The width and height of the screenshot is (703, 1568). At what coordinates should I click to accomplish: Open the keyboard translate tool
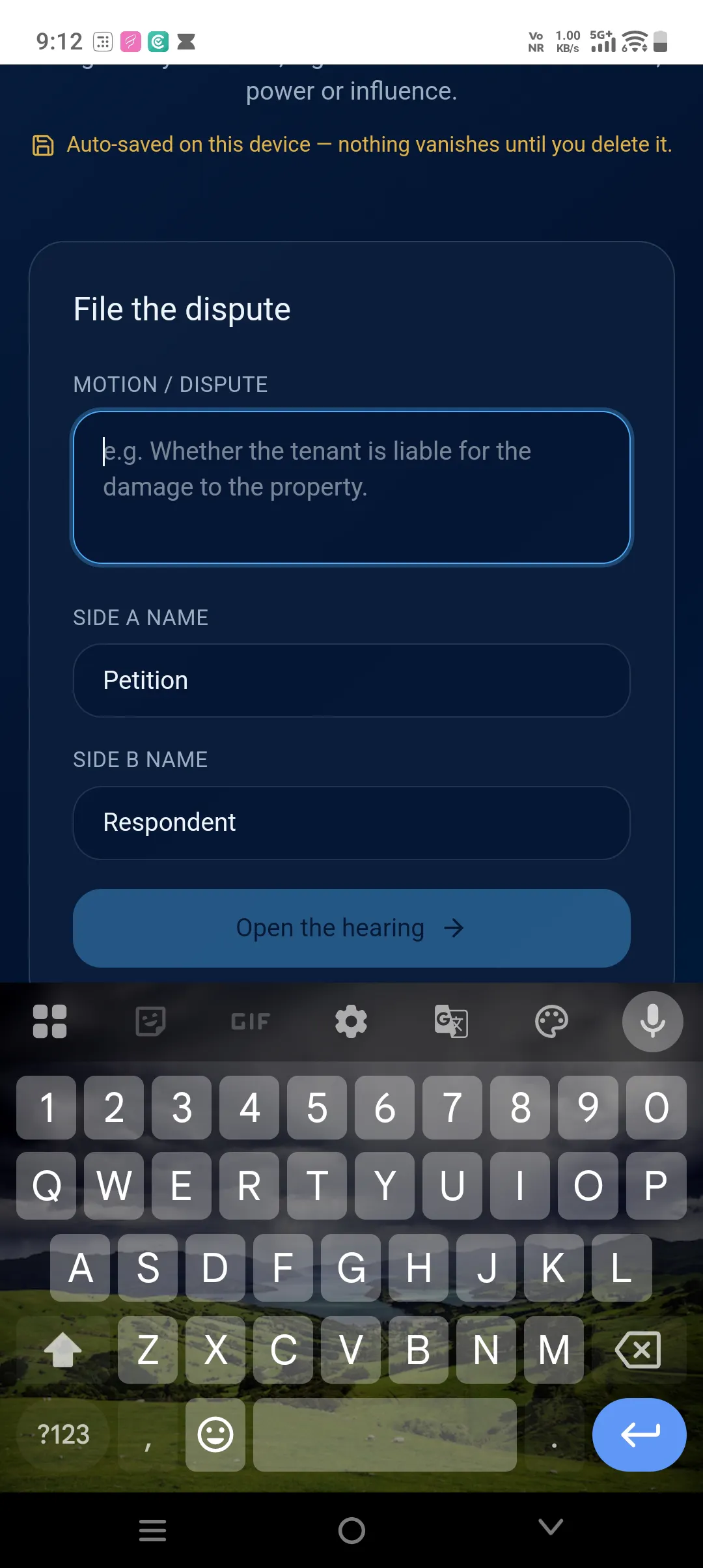[451, 1021]
